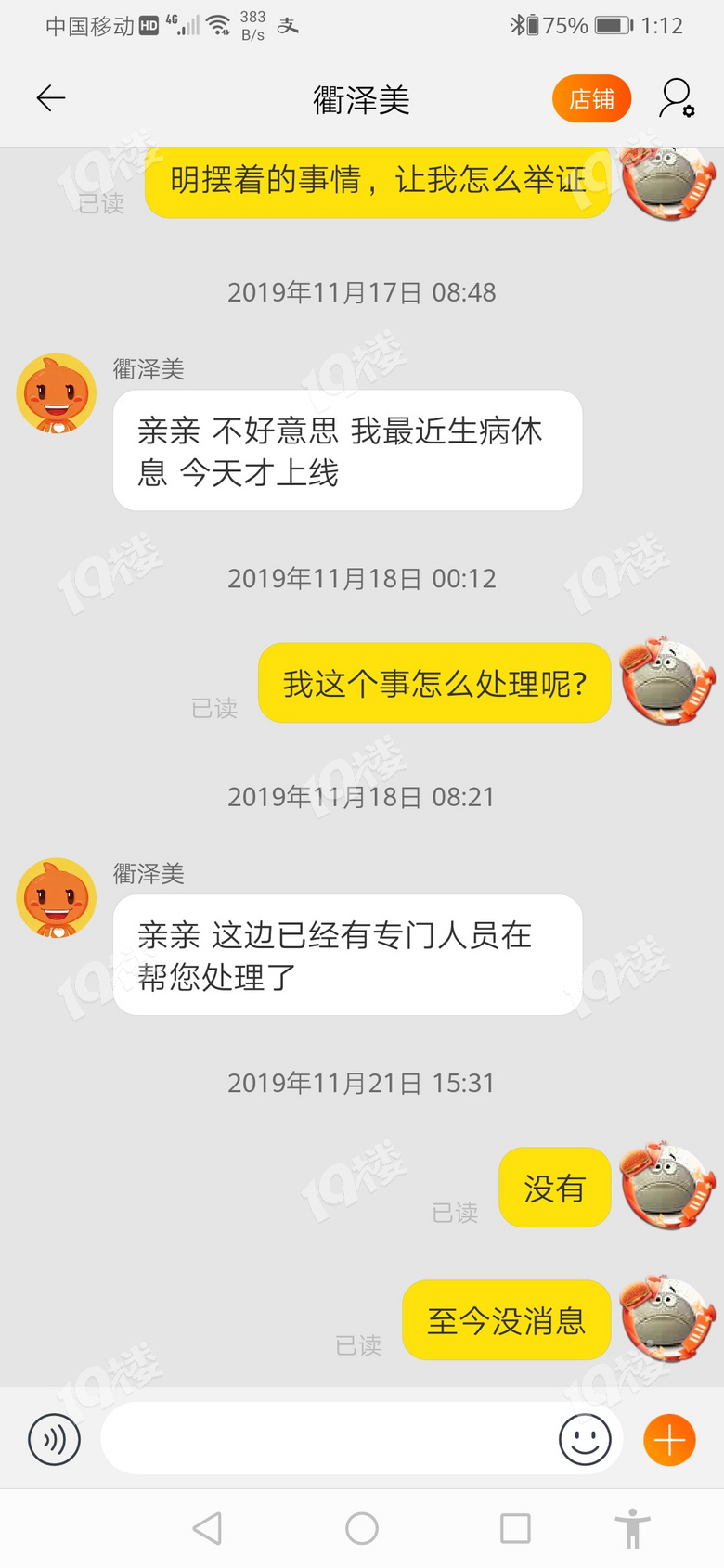The height and width of the screenshot is (1568, 724).
Task: Tap the system home button
Action: [x=362, y=1528]
